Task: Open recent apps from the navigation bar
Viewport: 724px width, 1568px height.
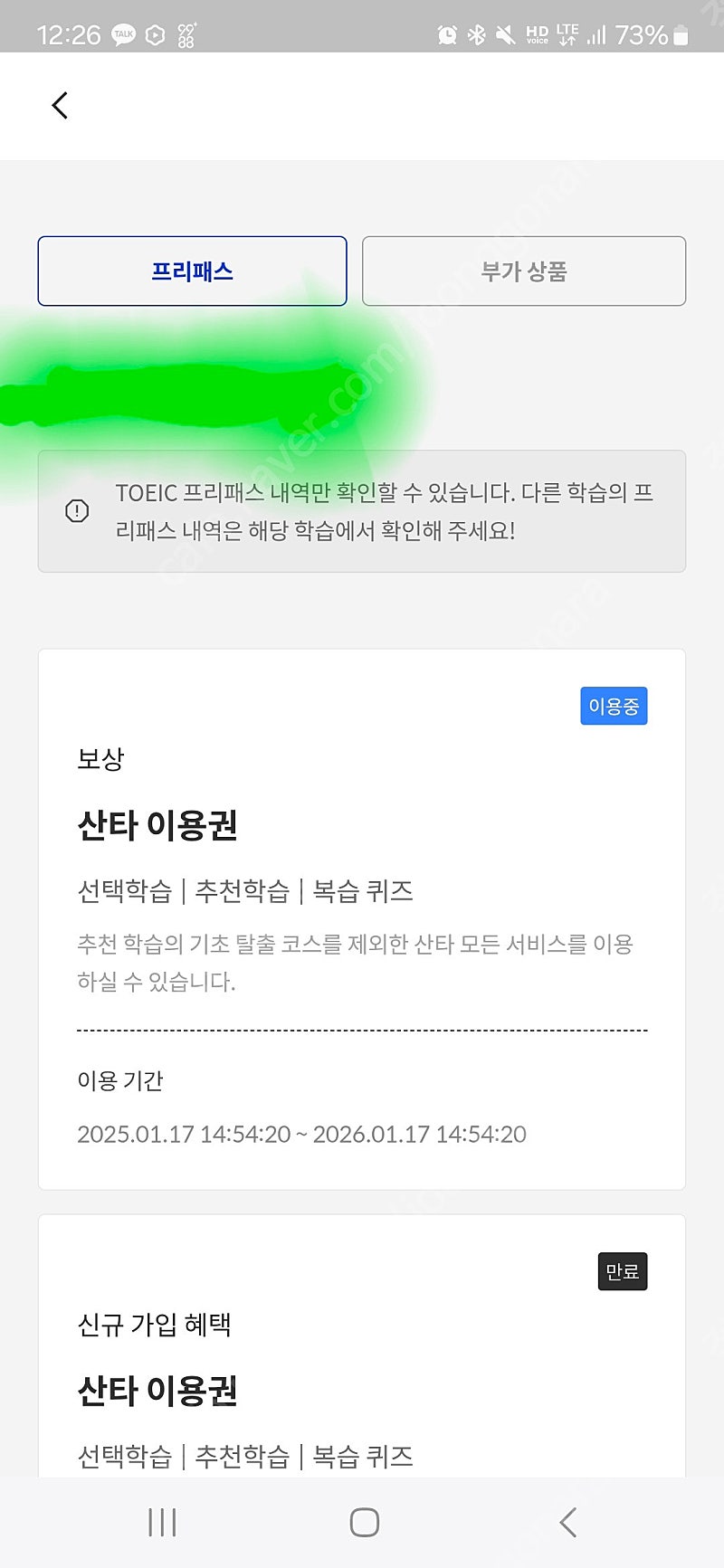Action: coord(162,1523)
